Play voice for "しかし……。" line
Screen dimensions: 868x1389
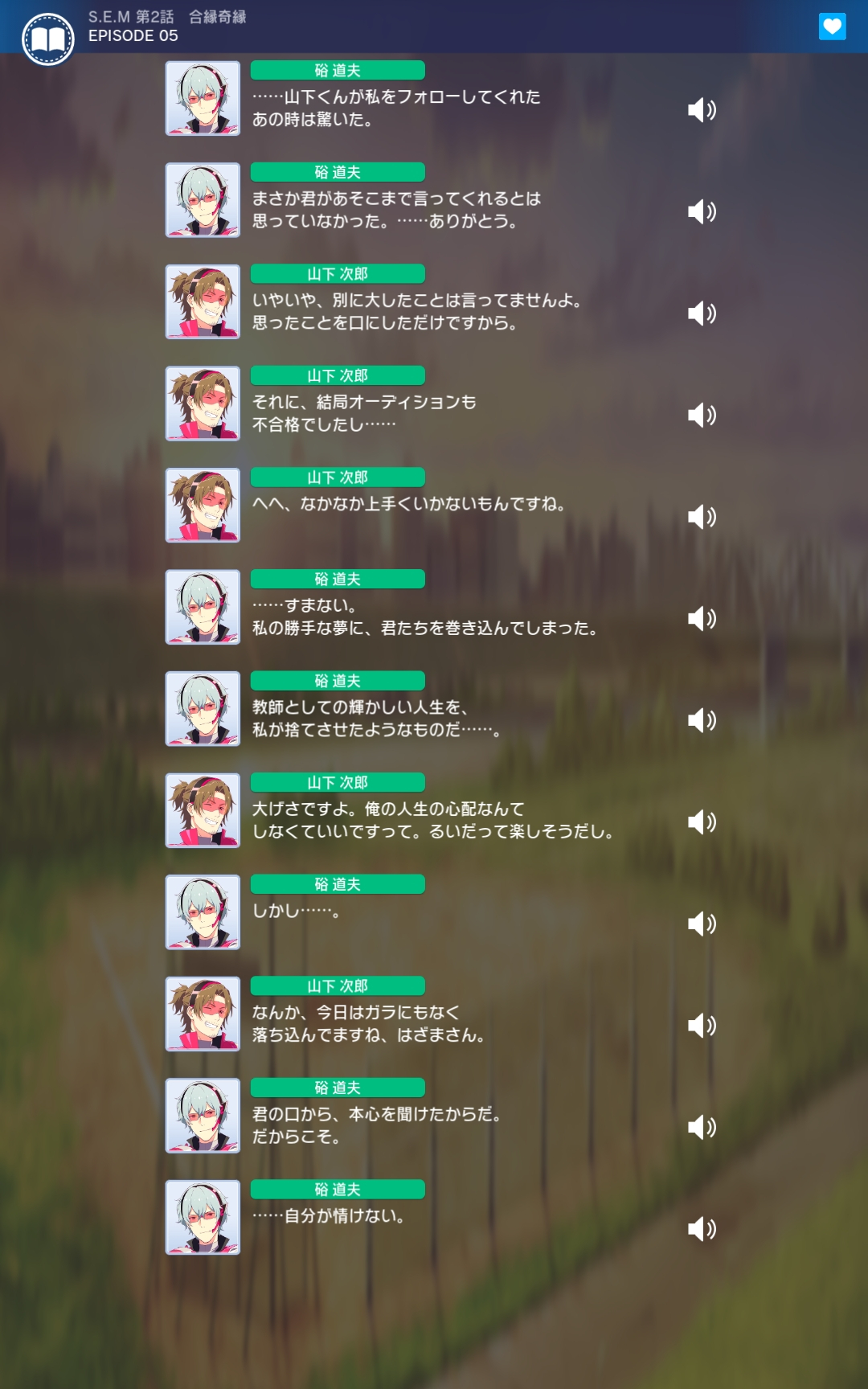pos(702,923)
